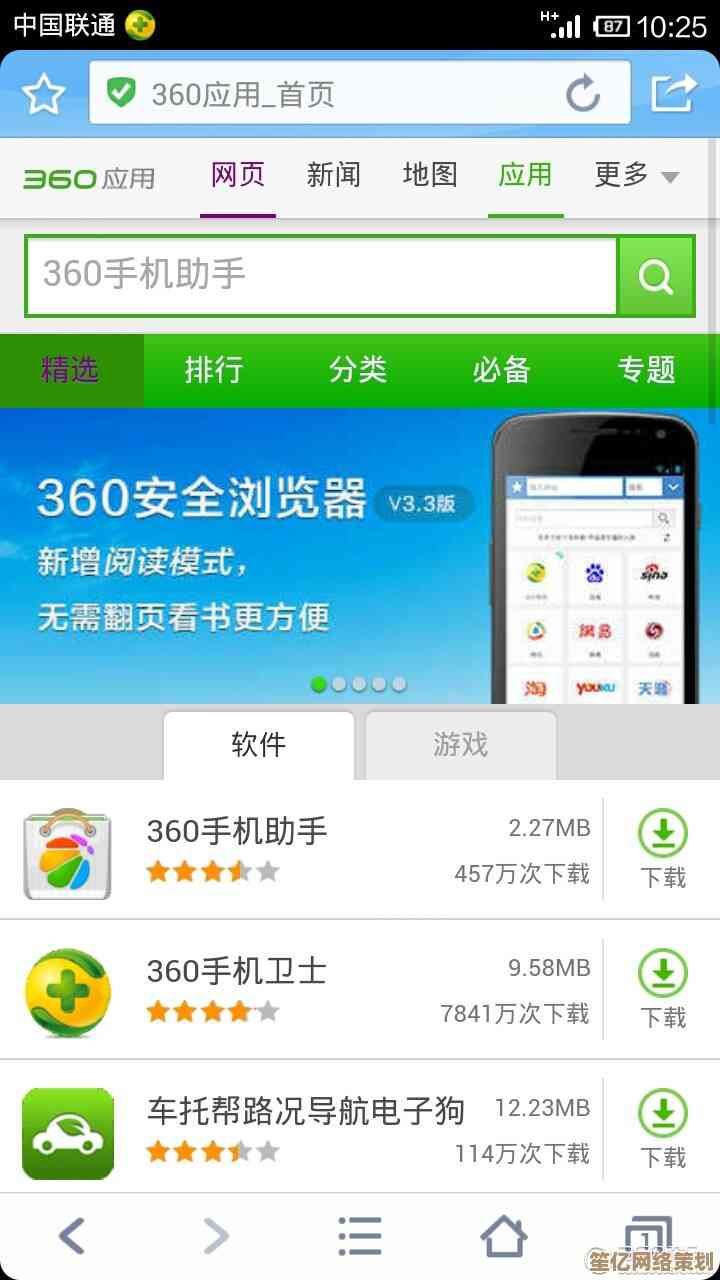The height and width of the screenshot is (1280, 720).
Task: Open 车托帮路况导航电子狗 app details
Action: 305,1110
